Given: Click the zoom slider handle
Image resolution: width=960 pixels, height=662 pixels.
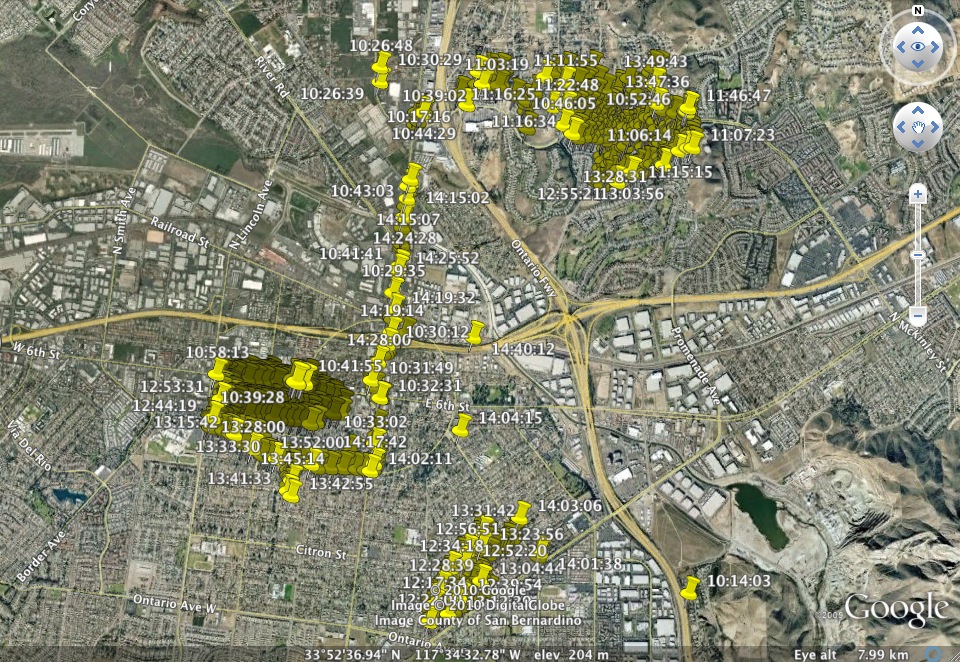Looking at the screenshot, I should (x=918, y=255).
